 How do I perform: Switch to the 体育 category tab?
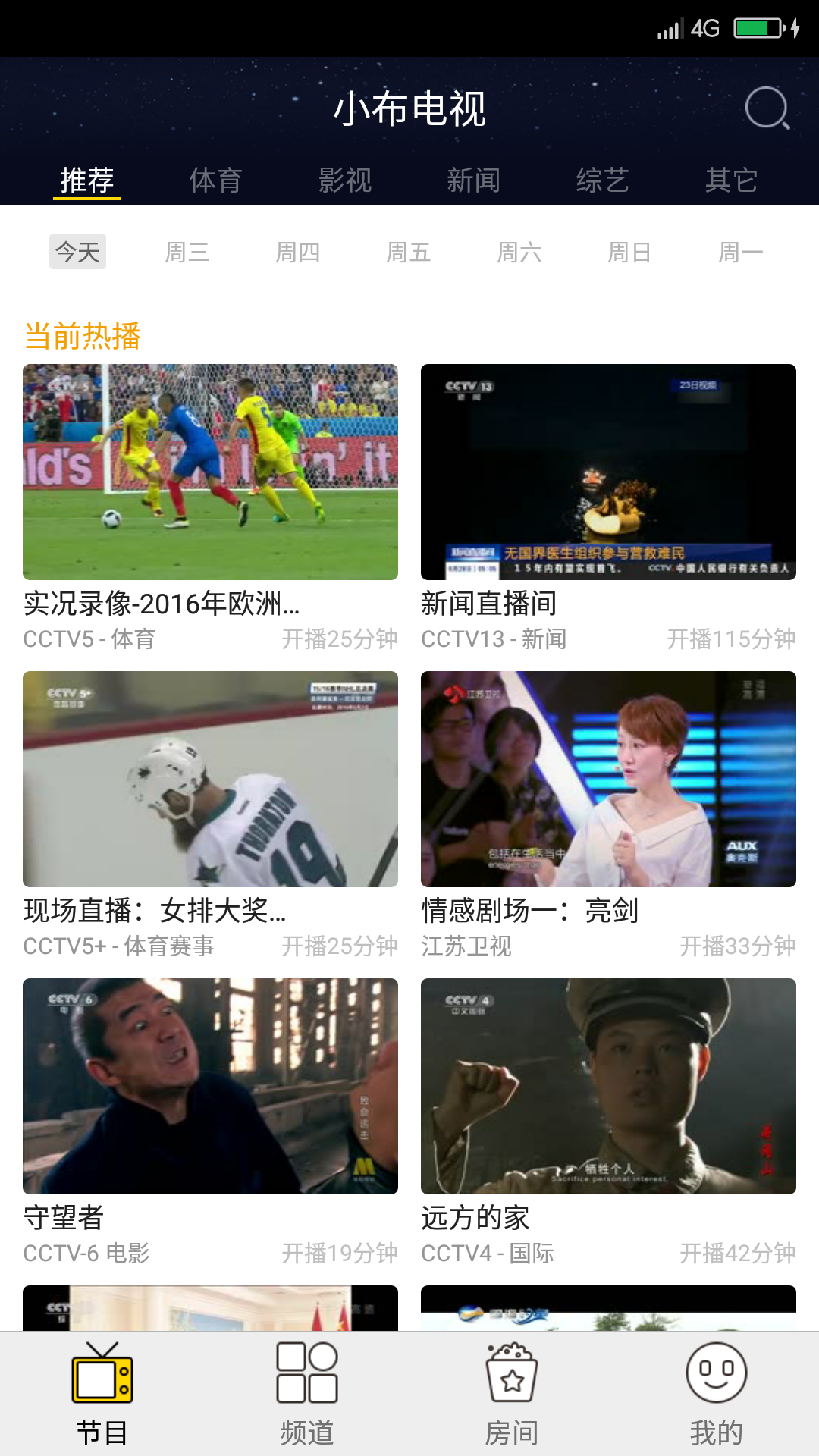point(216,180)
